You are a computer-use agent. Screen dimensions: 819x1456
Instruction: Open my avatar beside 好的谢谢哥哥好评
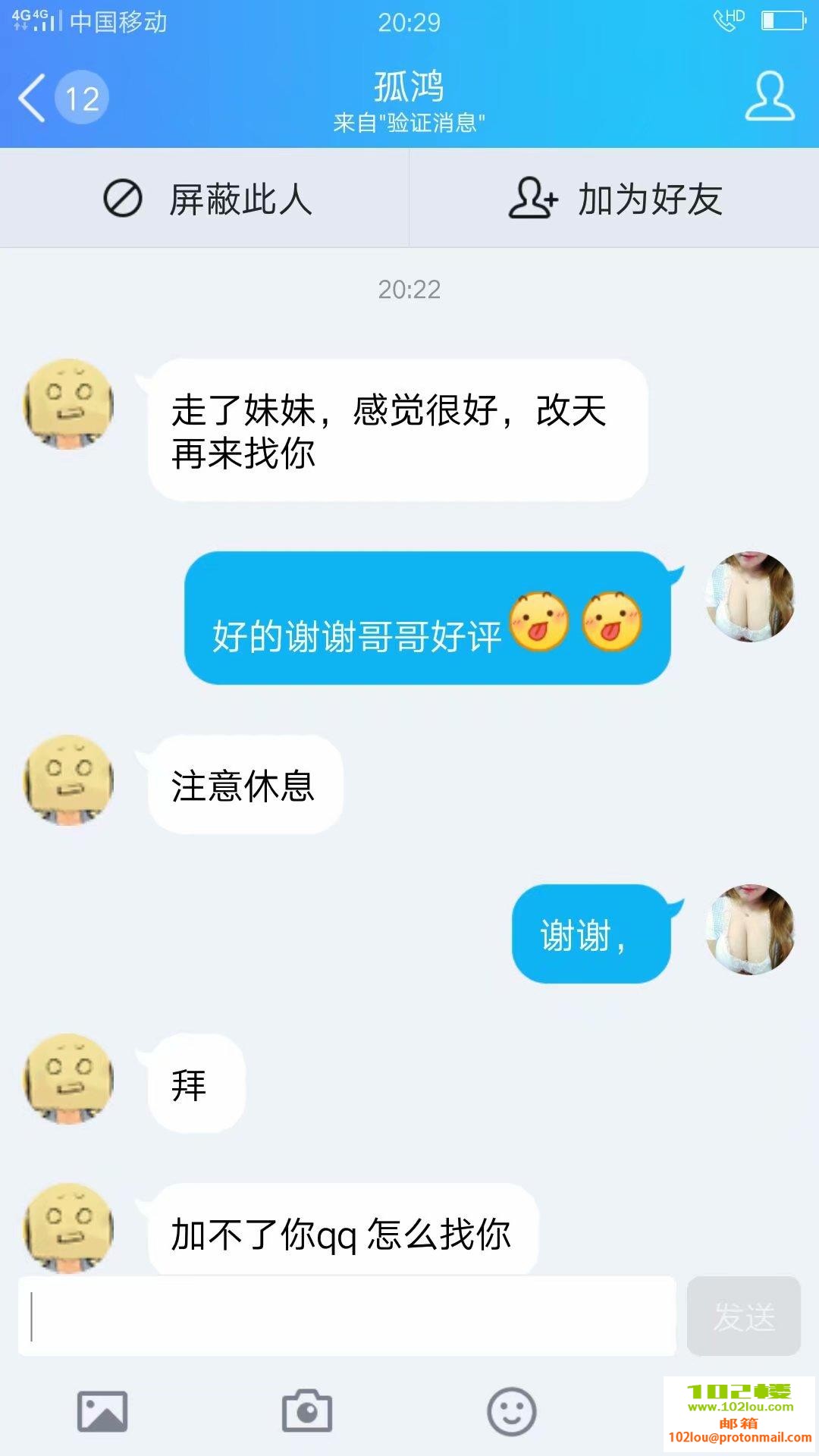pyautogui.click(x=750, y=597)
